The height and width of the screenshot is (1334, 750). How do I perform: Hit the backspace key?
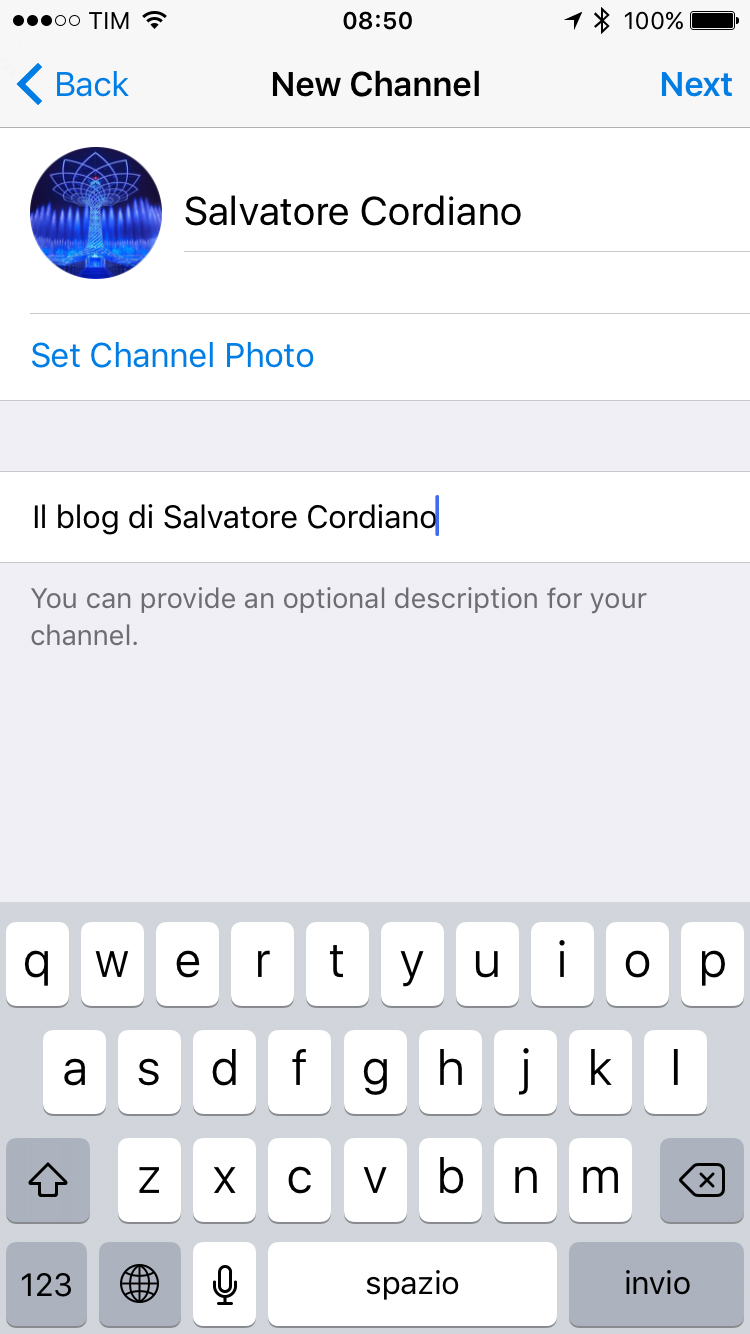coord(702,1181)
